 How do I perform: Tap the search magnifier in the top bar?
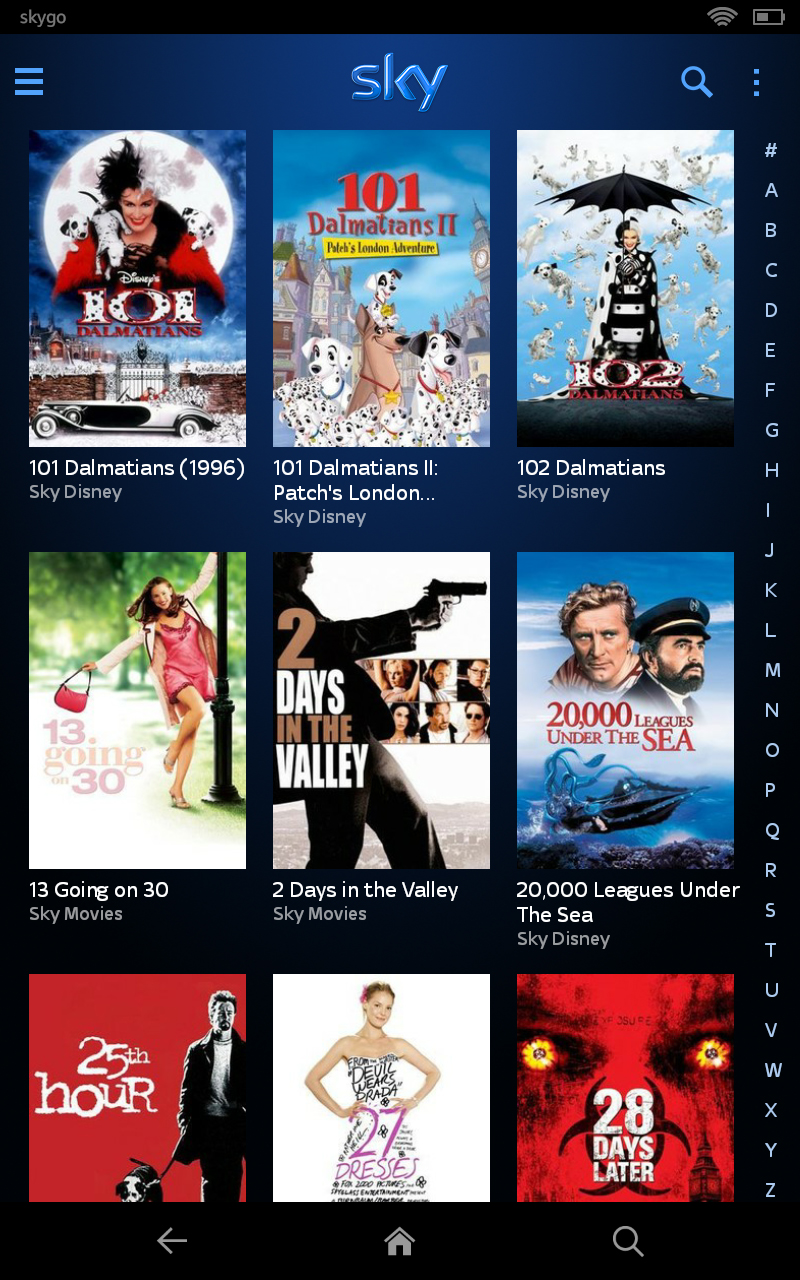coord(696,81)
